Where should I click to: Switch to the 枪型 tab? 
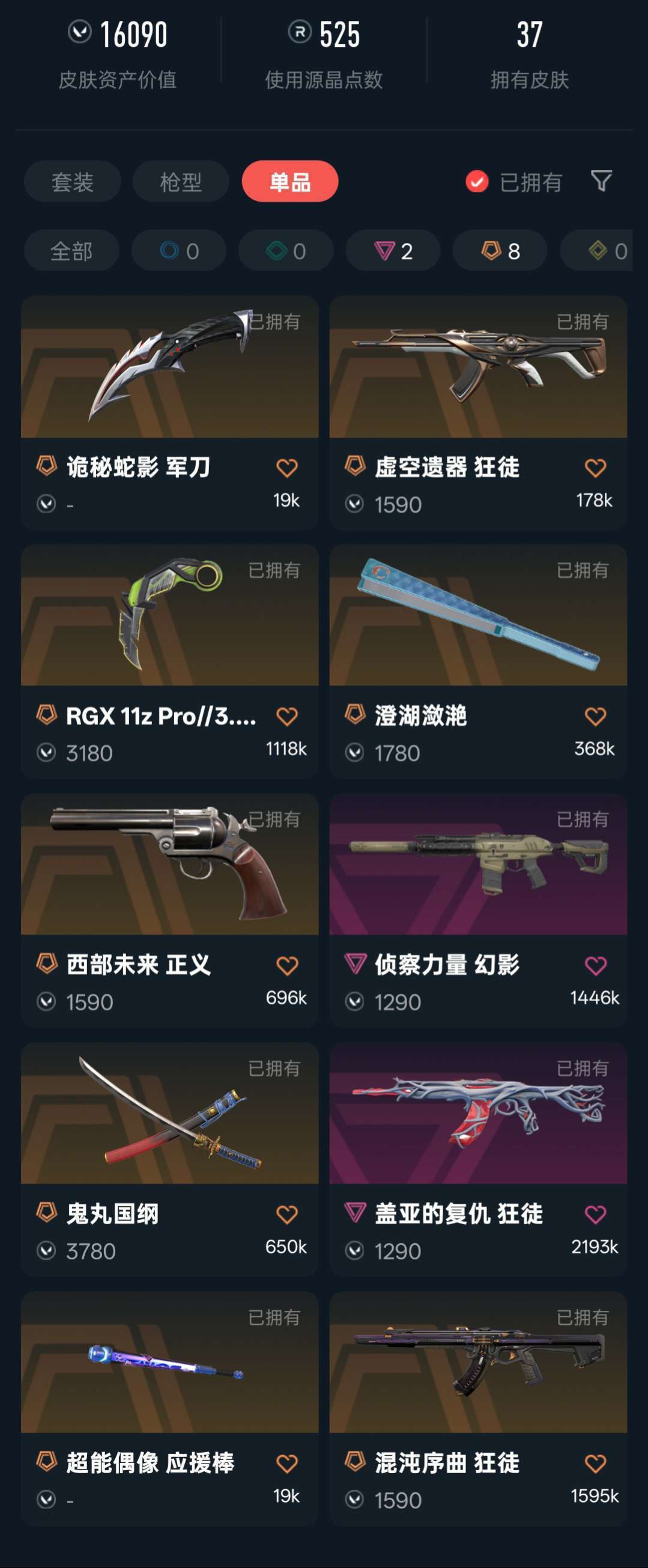pyautogui.click(x=181, y=181)
